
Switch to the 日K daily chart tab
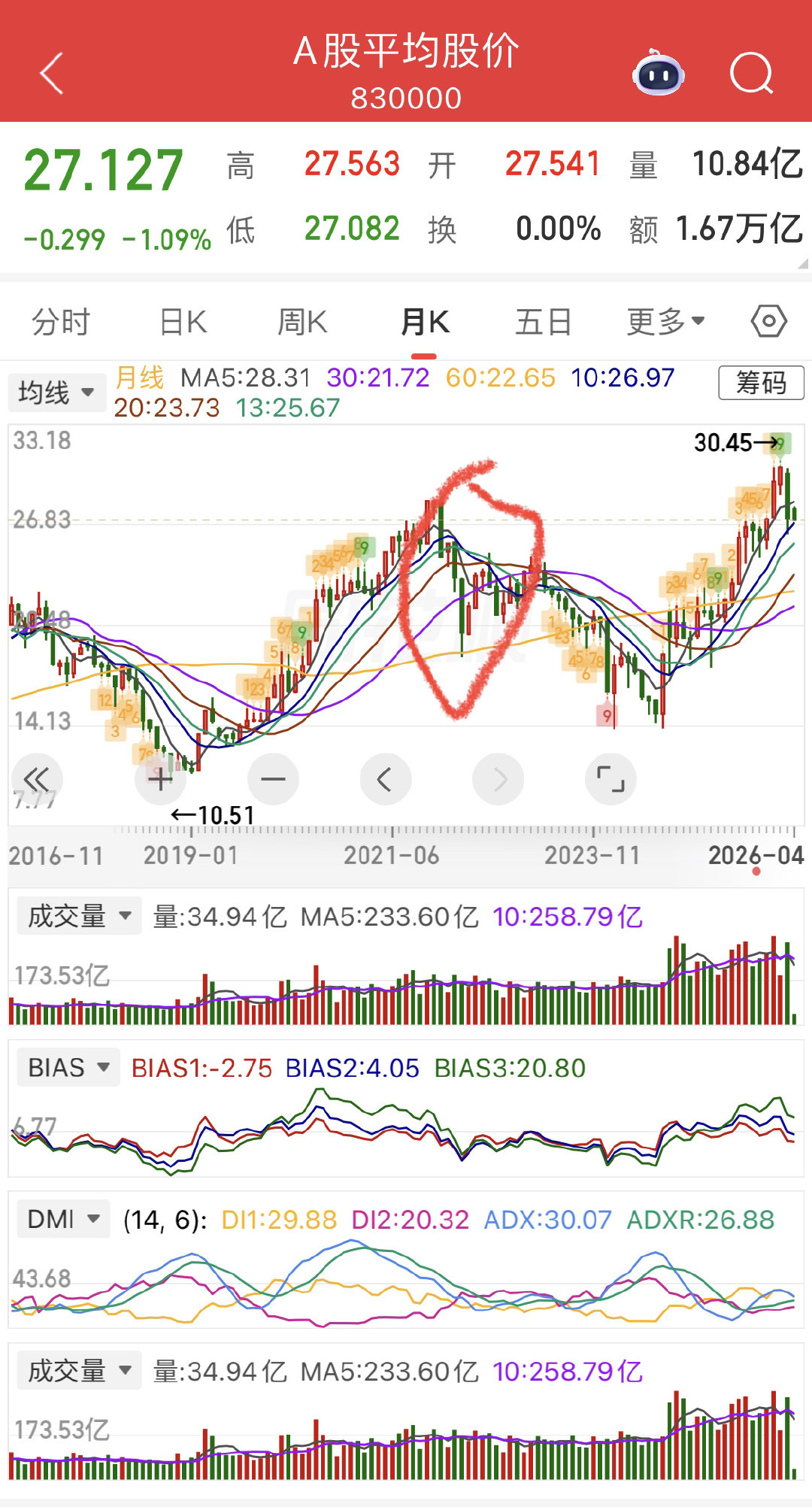pos(182,321)
